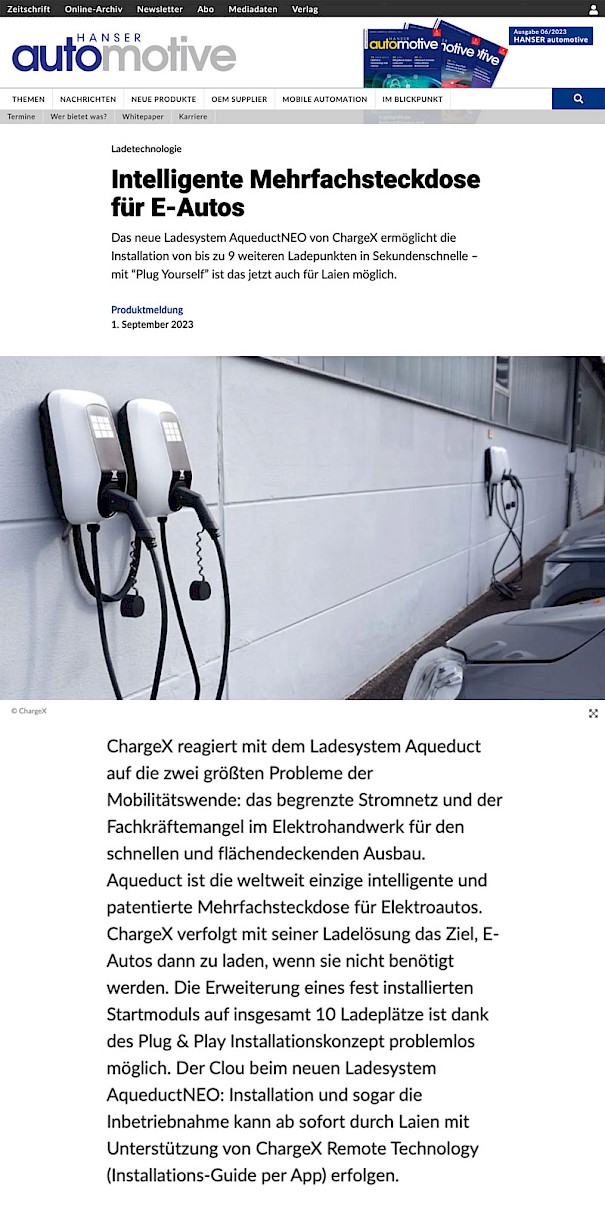Open the user account icon
The height and width of the screenshot is (1208, 605).
point(594,9)
